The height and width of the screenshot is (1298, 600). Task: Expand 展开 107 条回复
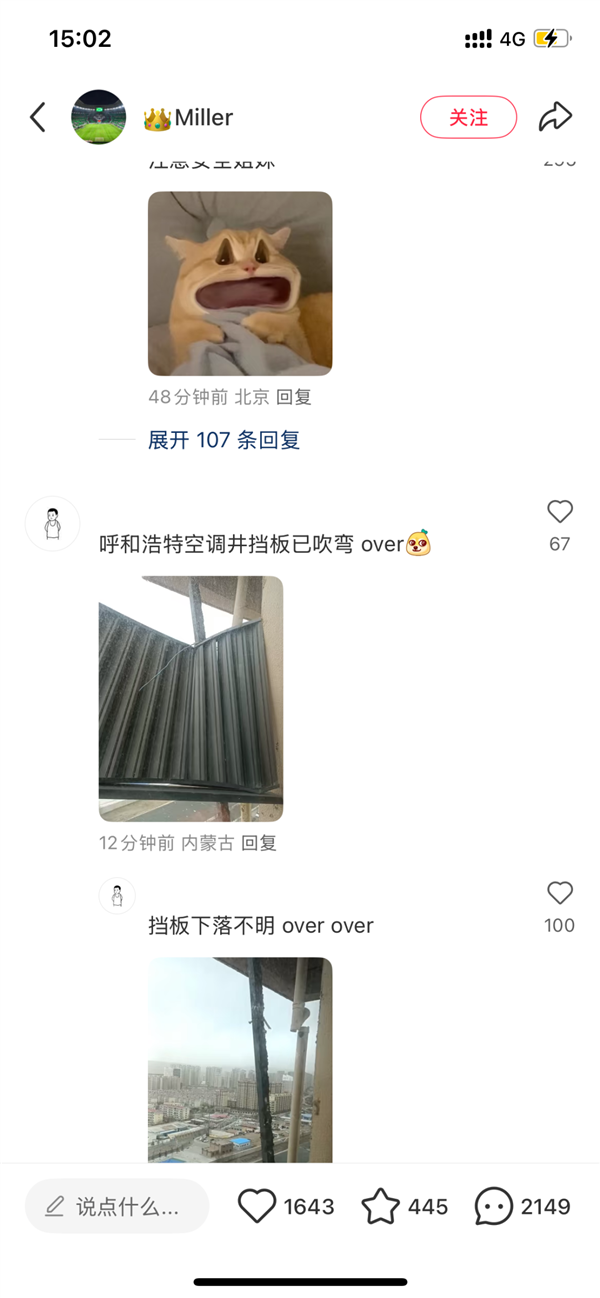pyautogui.click(x=224, y=440)
